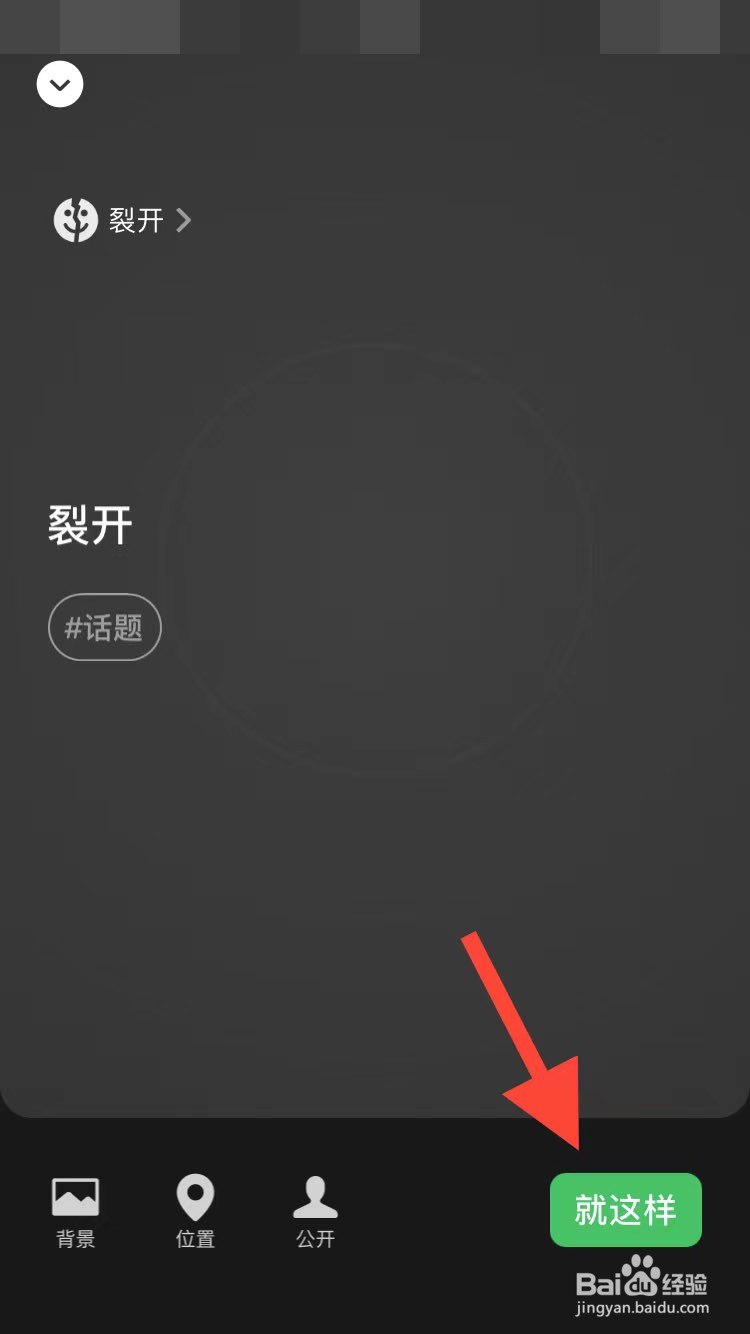Open the music icon next to 裂开
Screen dimensions: 750x1334
(x=76, y=220)
